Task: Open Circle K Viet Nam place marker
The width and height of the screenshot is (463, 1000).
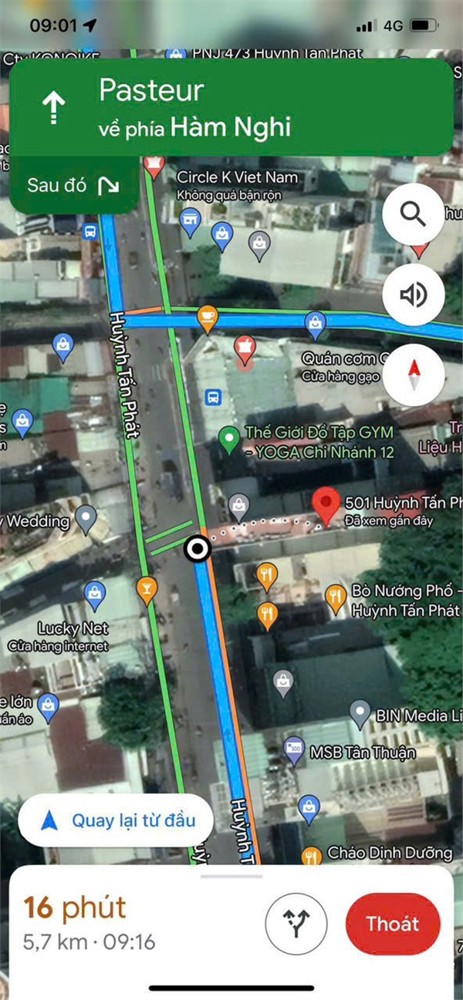Action: (x=154, y=167)
